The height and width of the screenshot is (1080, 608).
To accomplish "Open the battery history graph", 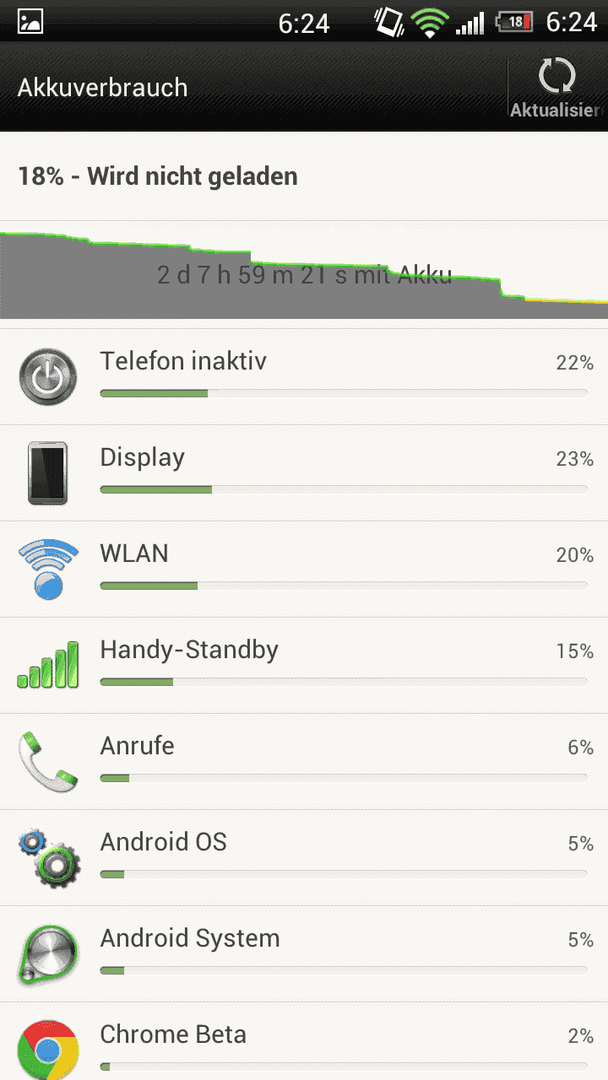I will [304, 274].
